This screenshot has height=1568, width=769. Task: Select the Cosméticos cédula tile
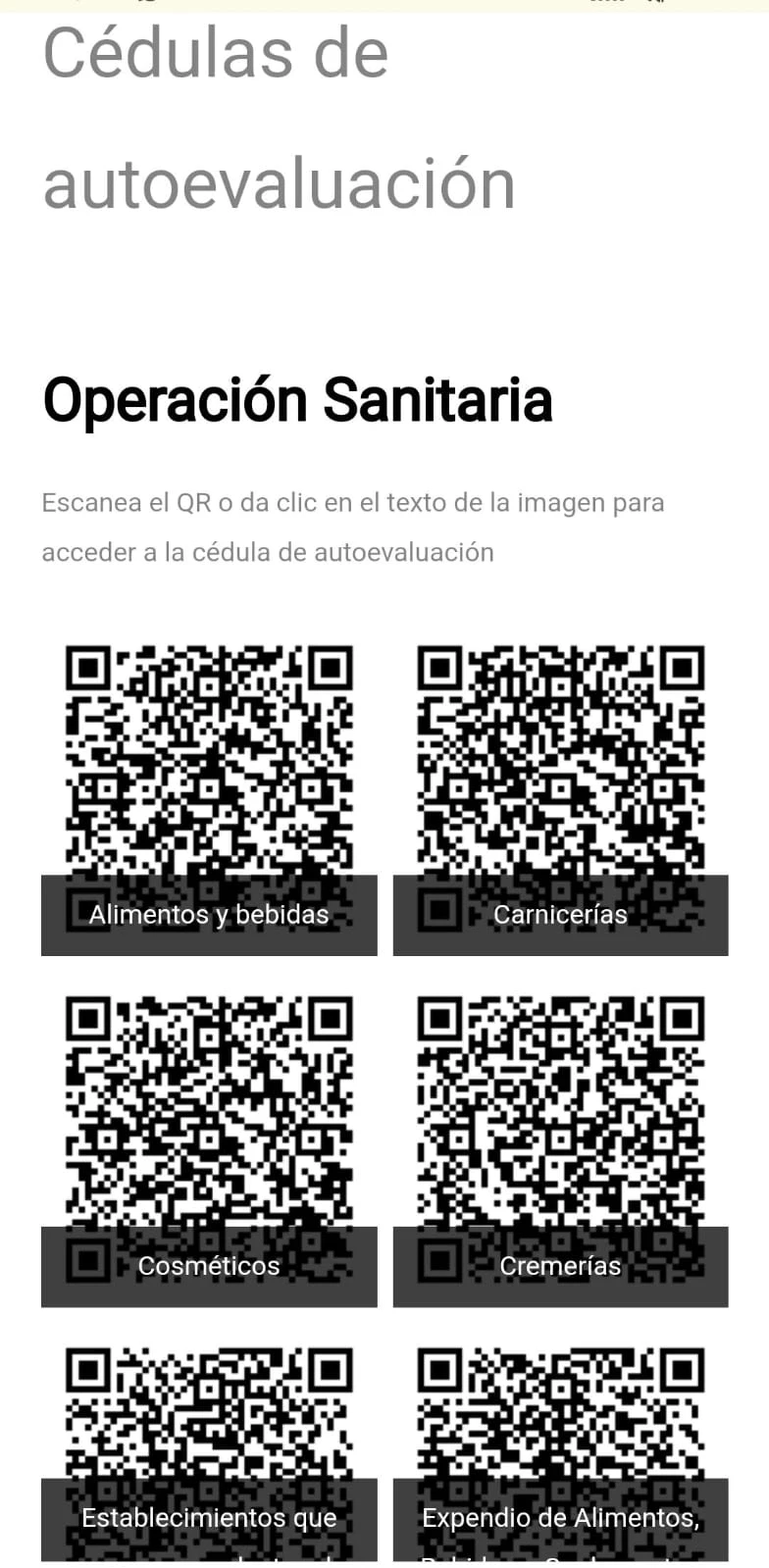point(209,1265)
